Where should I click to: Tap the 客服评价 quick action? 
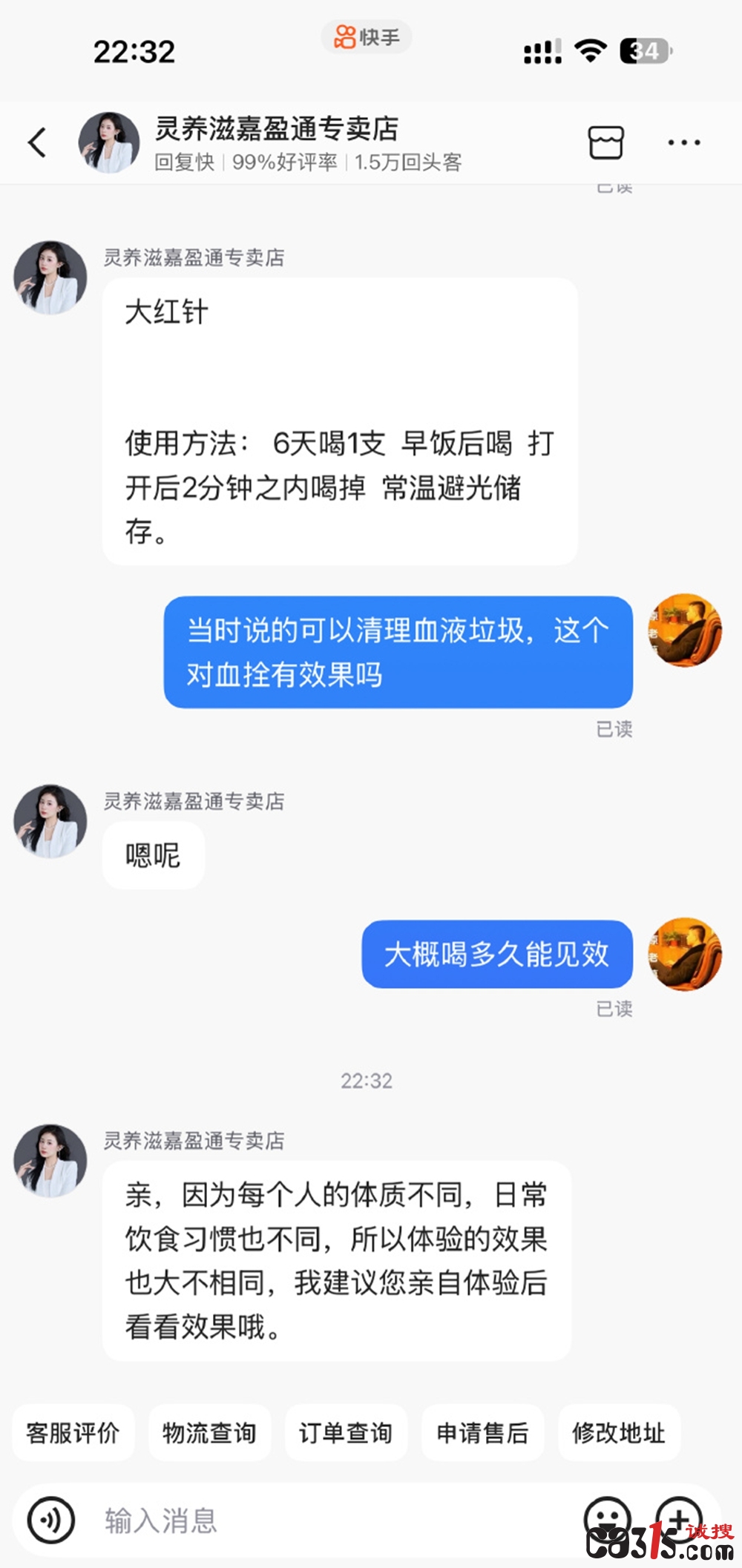tap(73, 1434)
